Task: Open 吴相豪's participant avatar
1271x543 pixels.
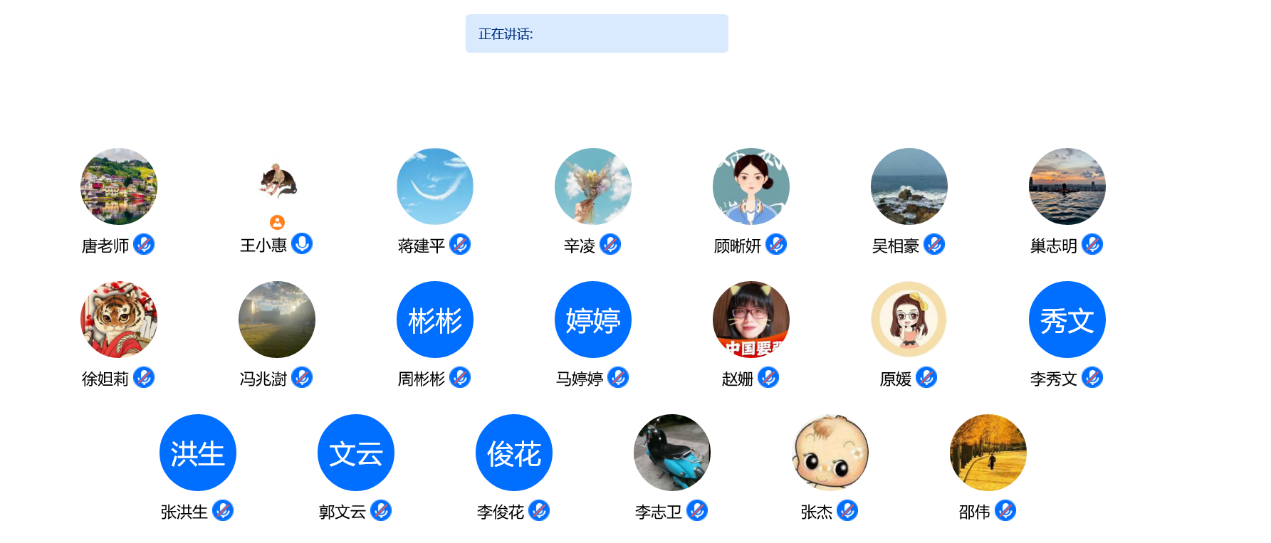Action: click(x=909, y=187)
